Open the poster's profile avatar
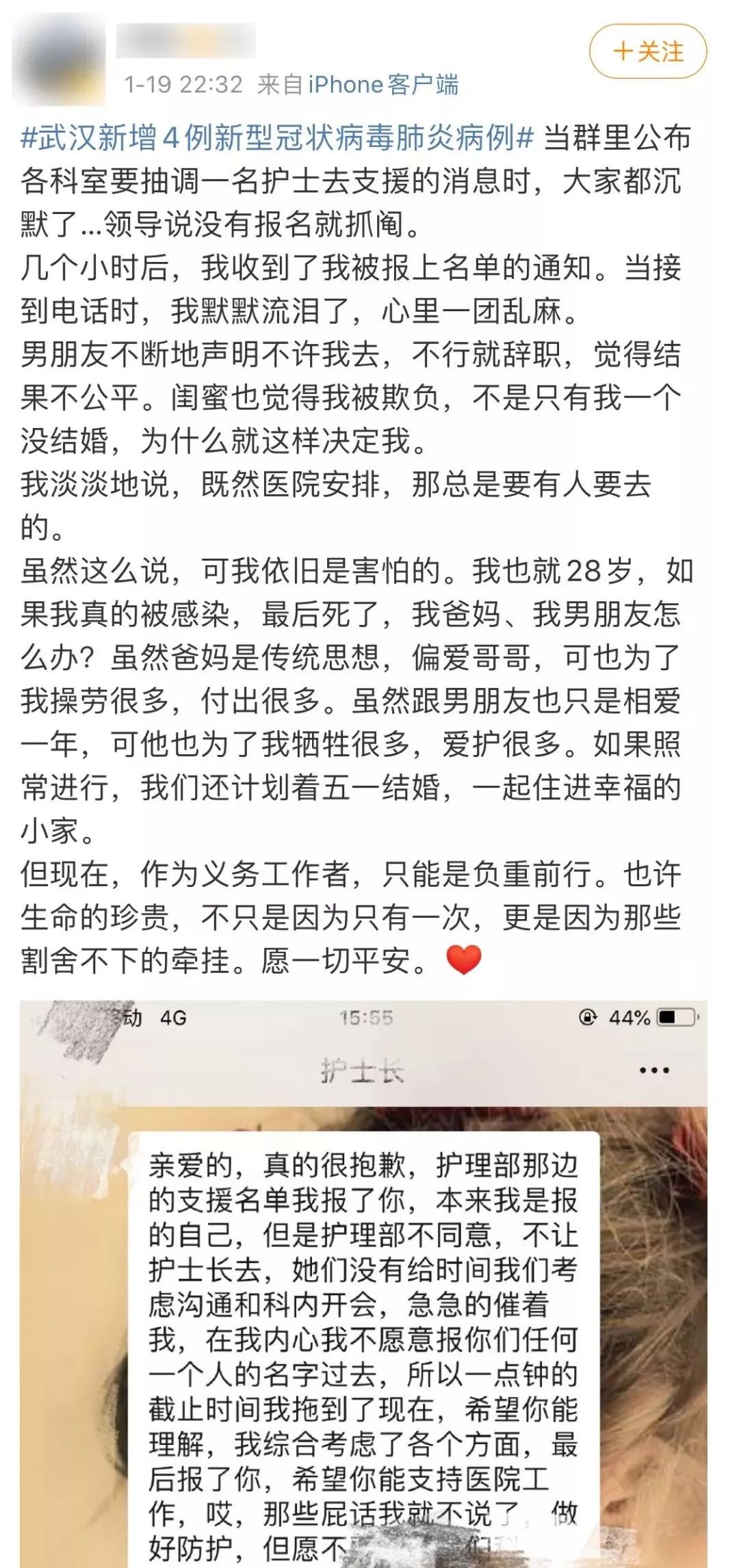 (x=60, y=60)
